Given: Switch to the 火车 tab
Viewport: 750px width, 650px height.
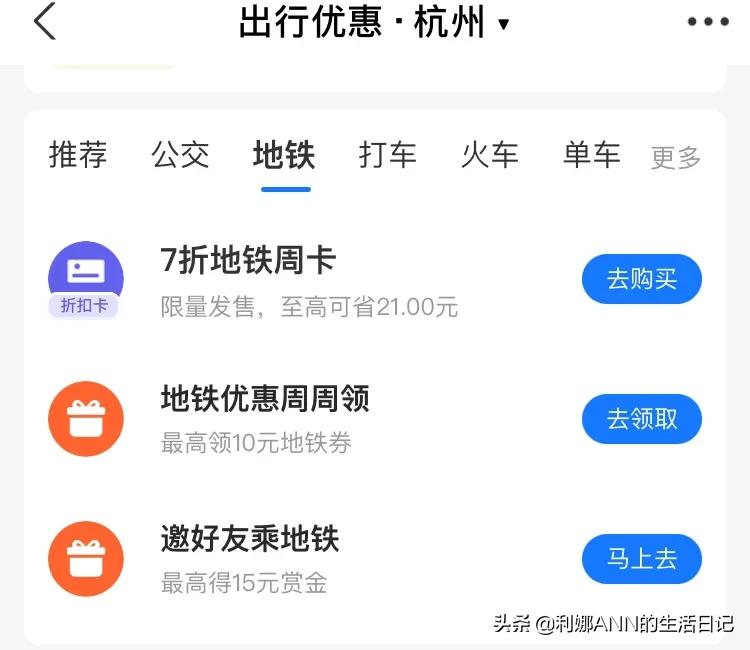Looking at the screenshot, I should [490, 156].
